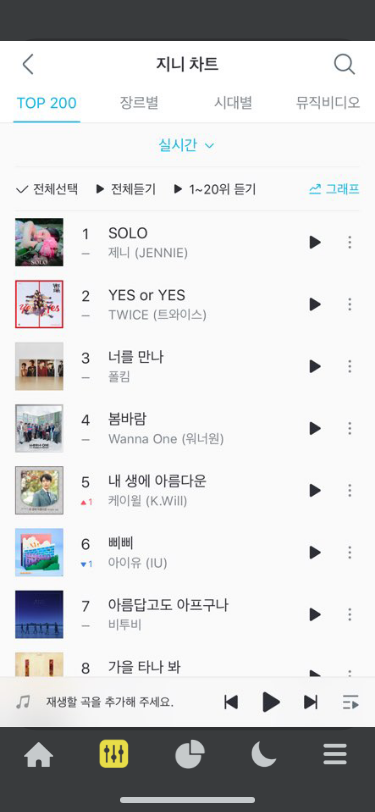375x812 pixels.
Task: Go back using the top-left arrow
Action: pos(28,65)
